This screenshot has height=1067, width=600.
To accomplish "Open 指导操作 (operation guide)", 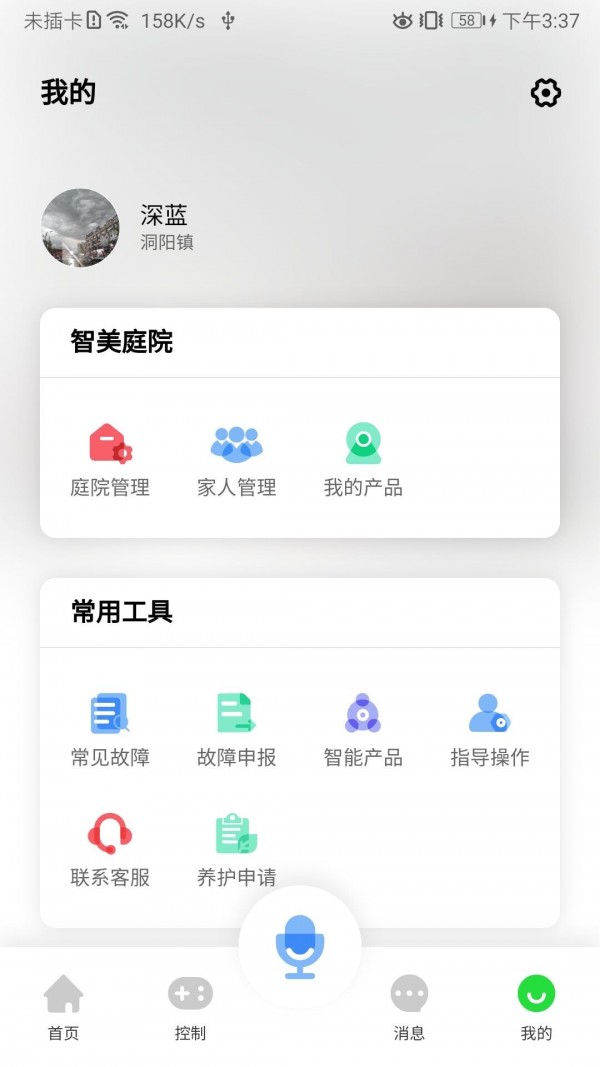I will (x=489, y=729).
